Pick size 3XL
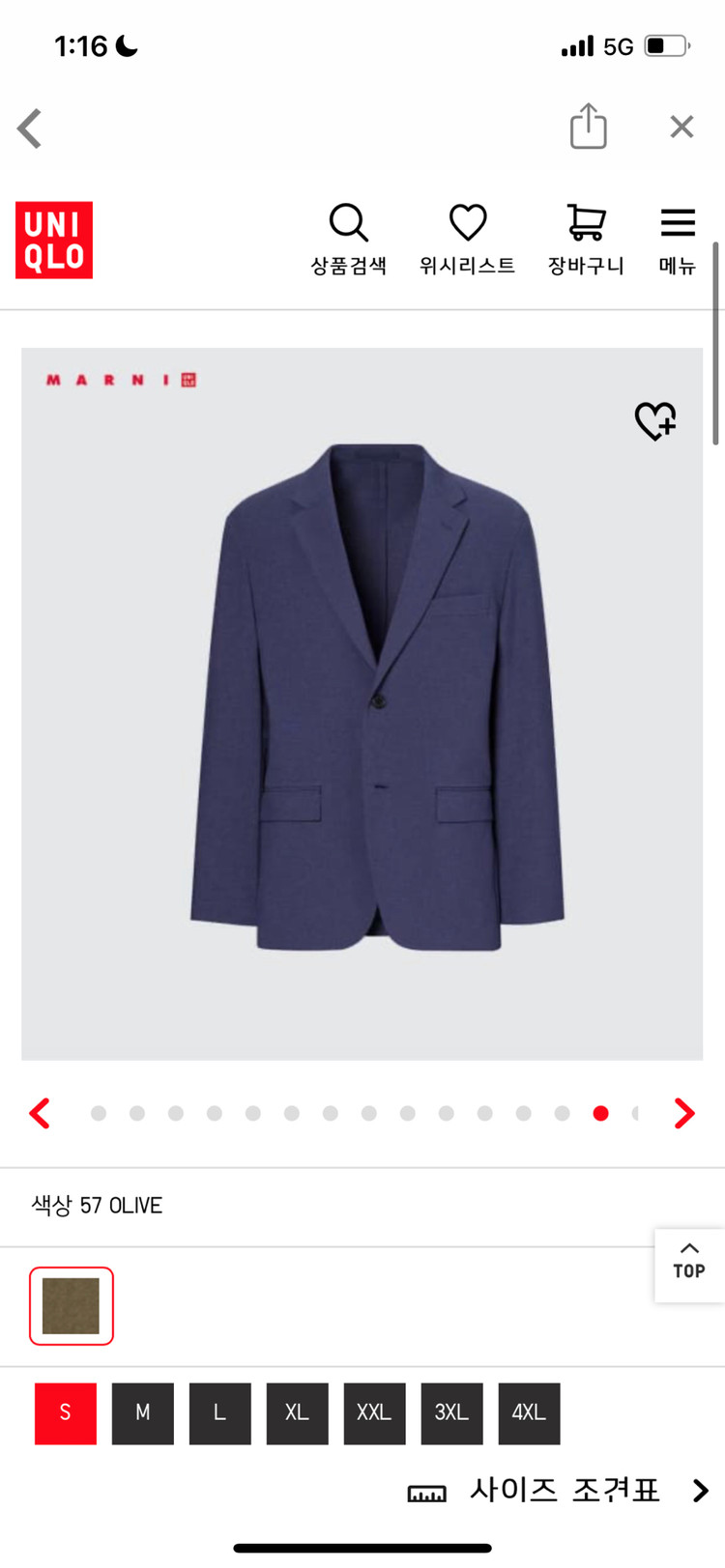Viewport: 725px width, 1568px height. (451, 1412)
